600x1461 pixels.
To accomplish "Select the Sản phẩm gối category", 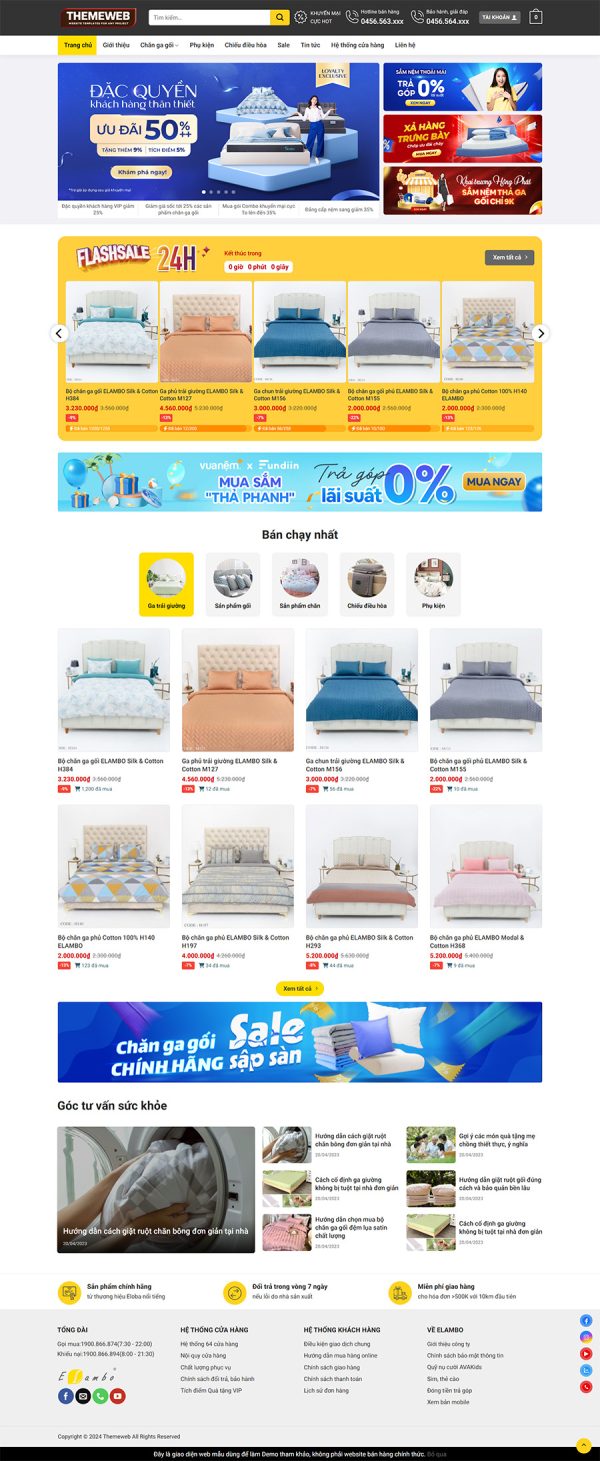I will click(233, 585).
